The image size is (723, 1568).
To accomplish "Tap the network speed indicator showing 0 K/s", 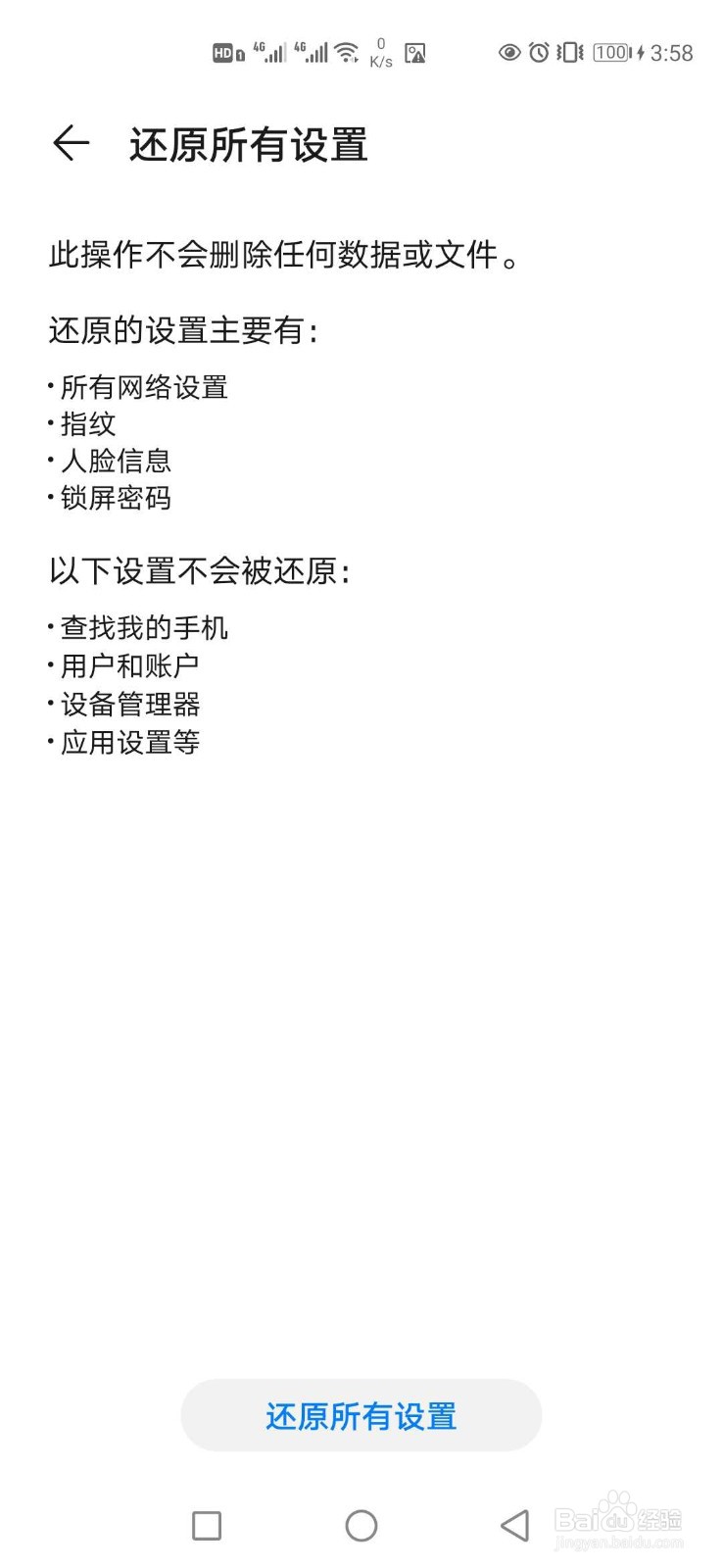I will (x=380, y=52).
